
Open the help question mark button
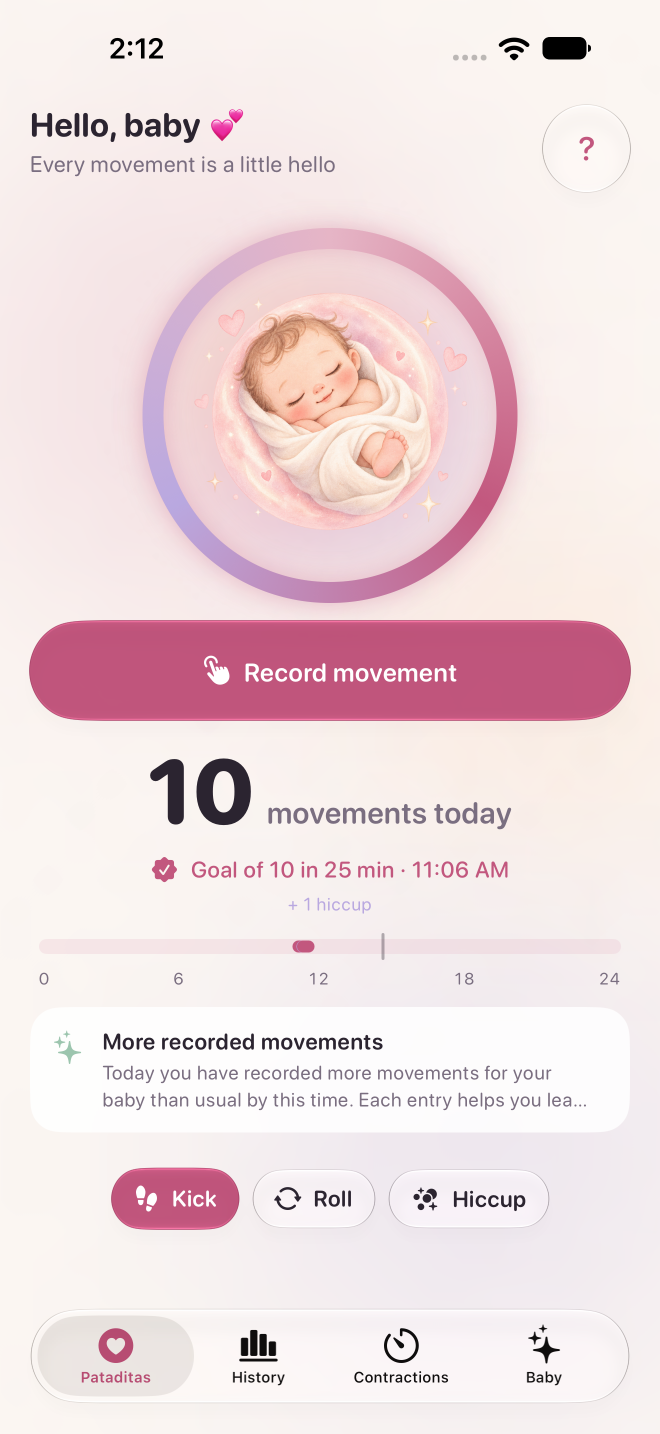pos(586,149)
